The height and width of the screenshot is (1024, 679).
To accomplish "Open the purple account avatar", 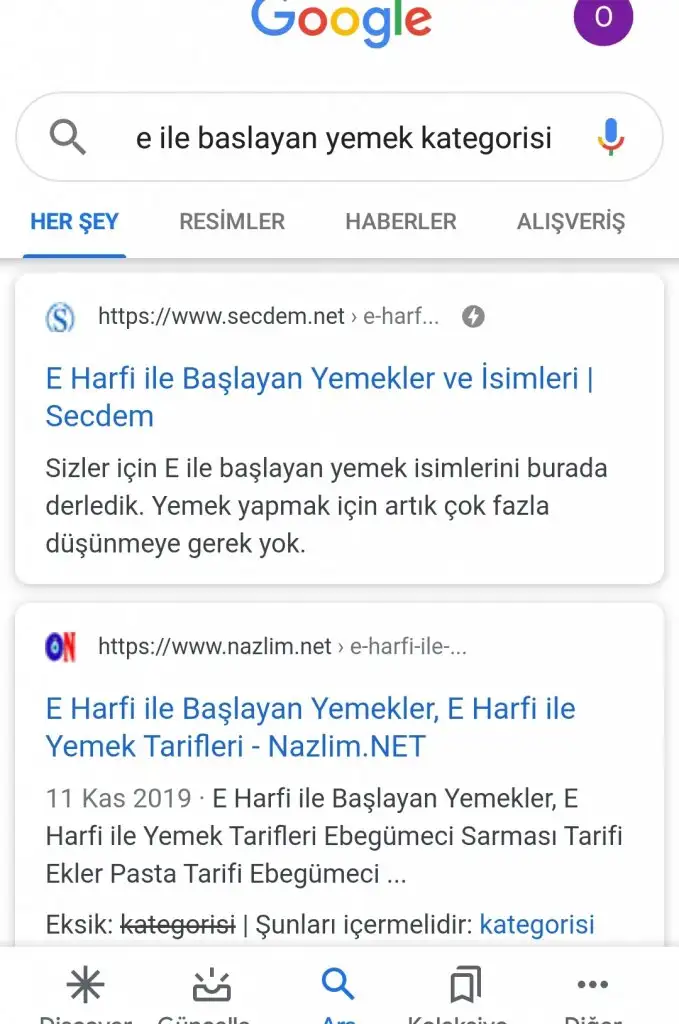I will (603, 18).
